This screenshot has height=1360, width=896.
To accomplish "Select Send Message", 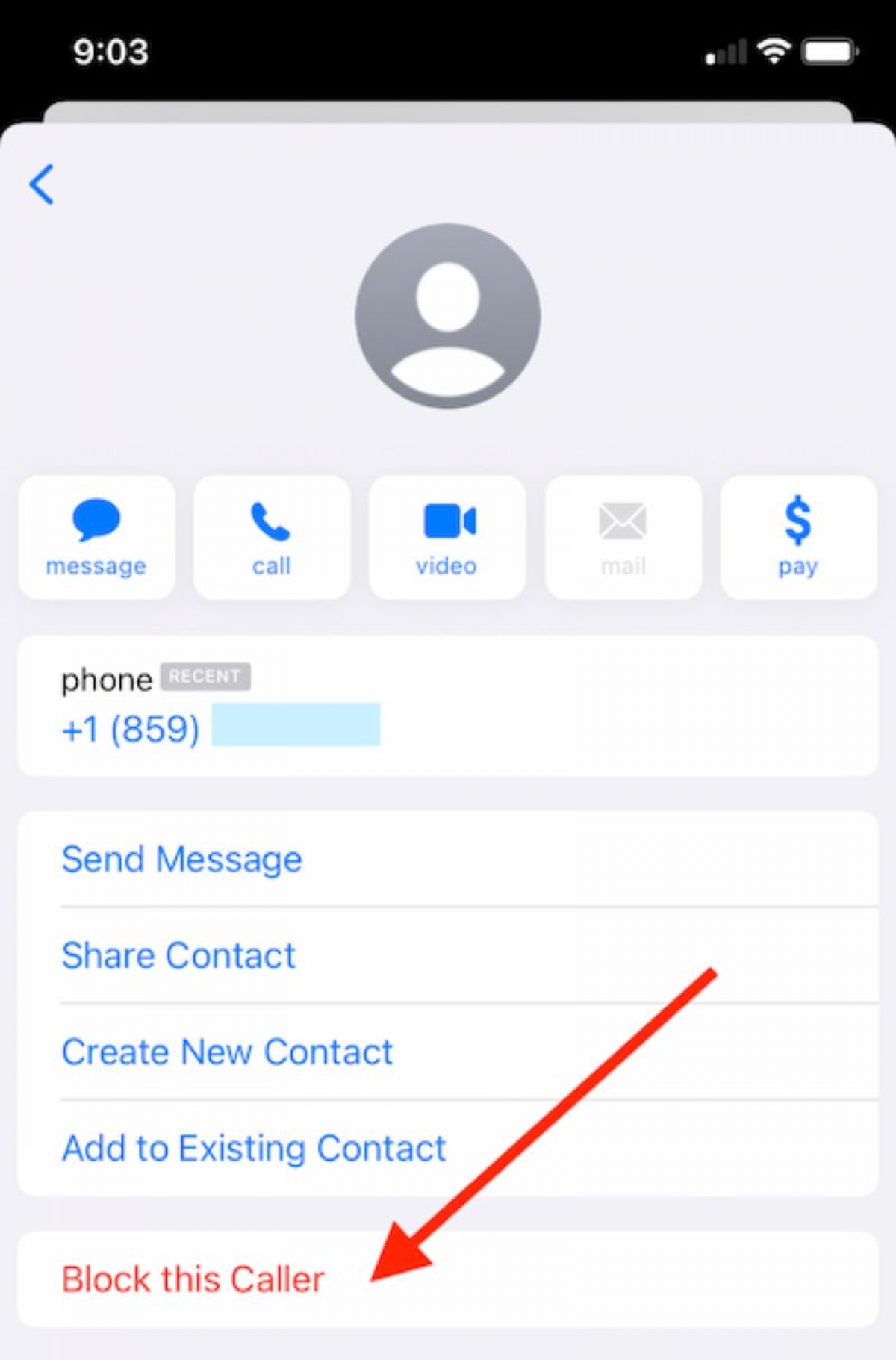I will 182,859.
